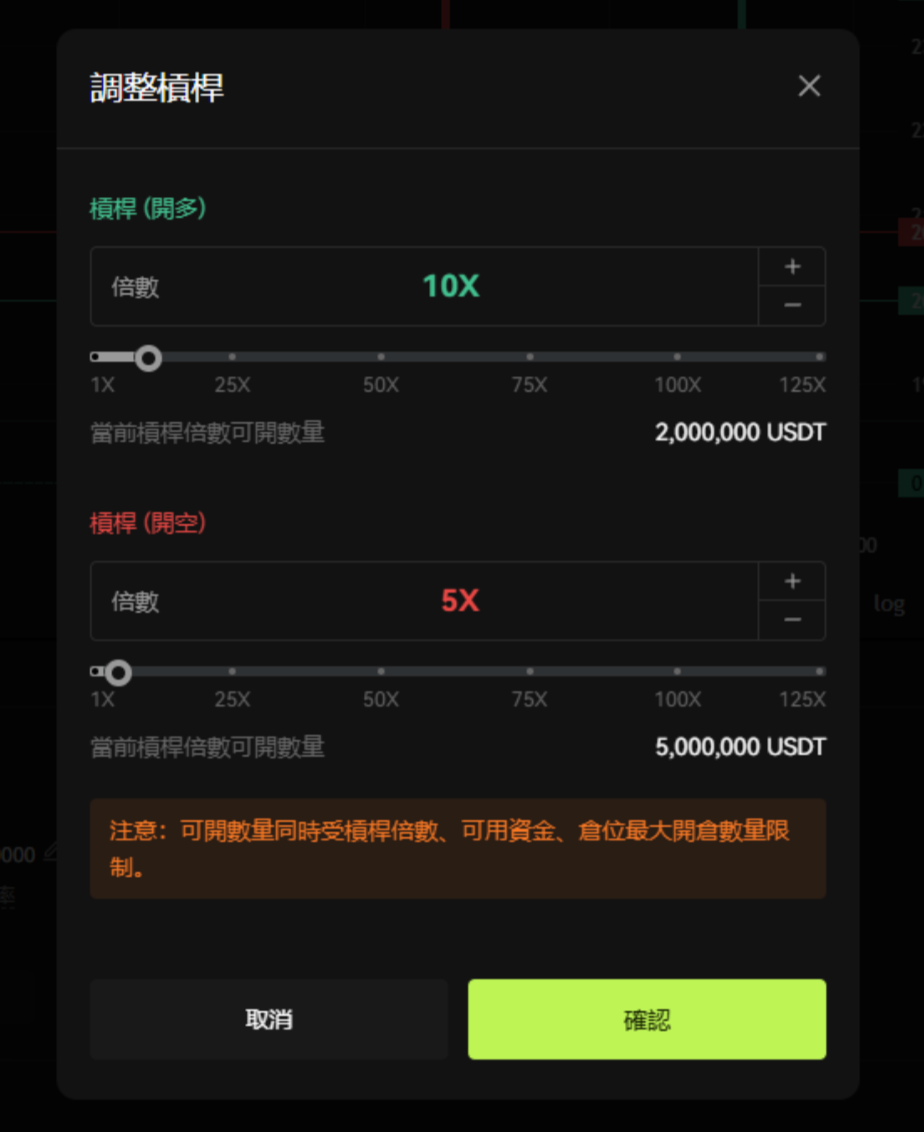The image size is (924, 1132).
Task: Set short leverage slider to 75X
Action: (x=529, y=672)
